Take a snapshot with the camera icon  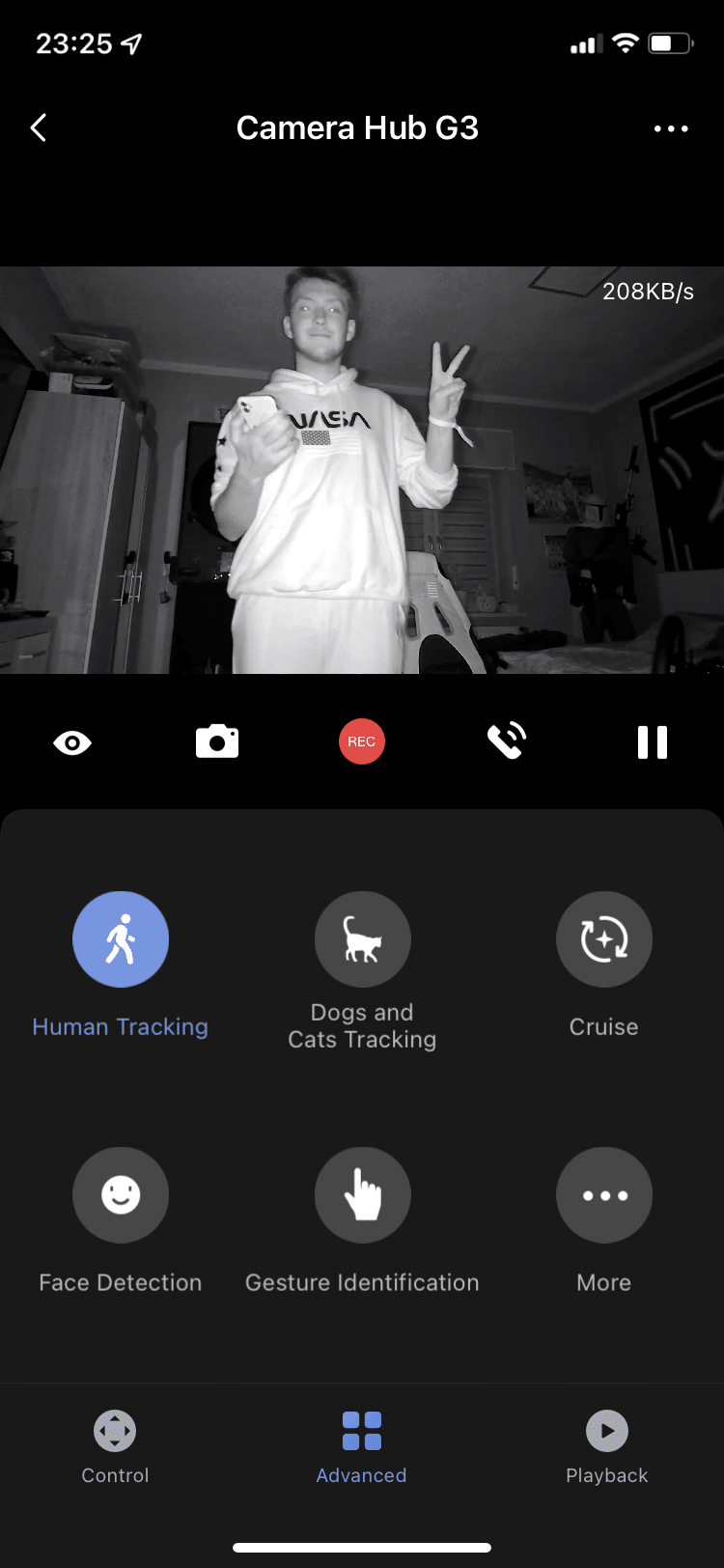coord(217,742)
